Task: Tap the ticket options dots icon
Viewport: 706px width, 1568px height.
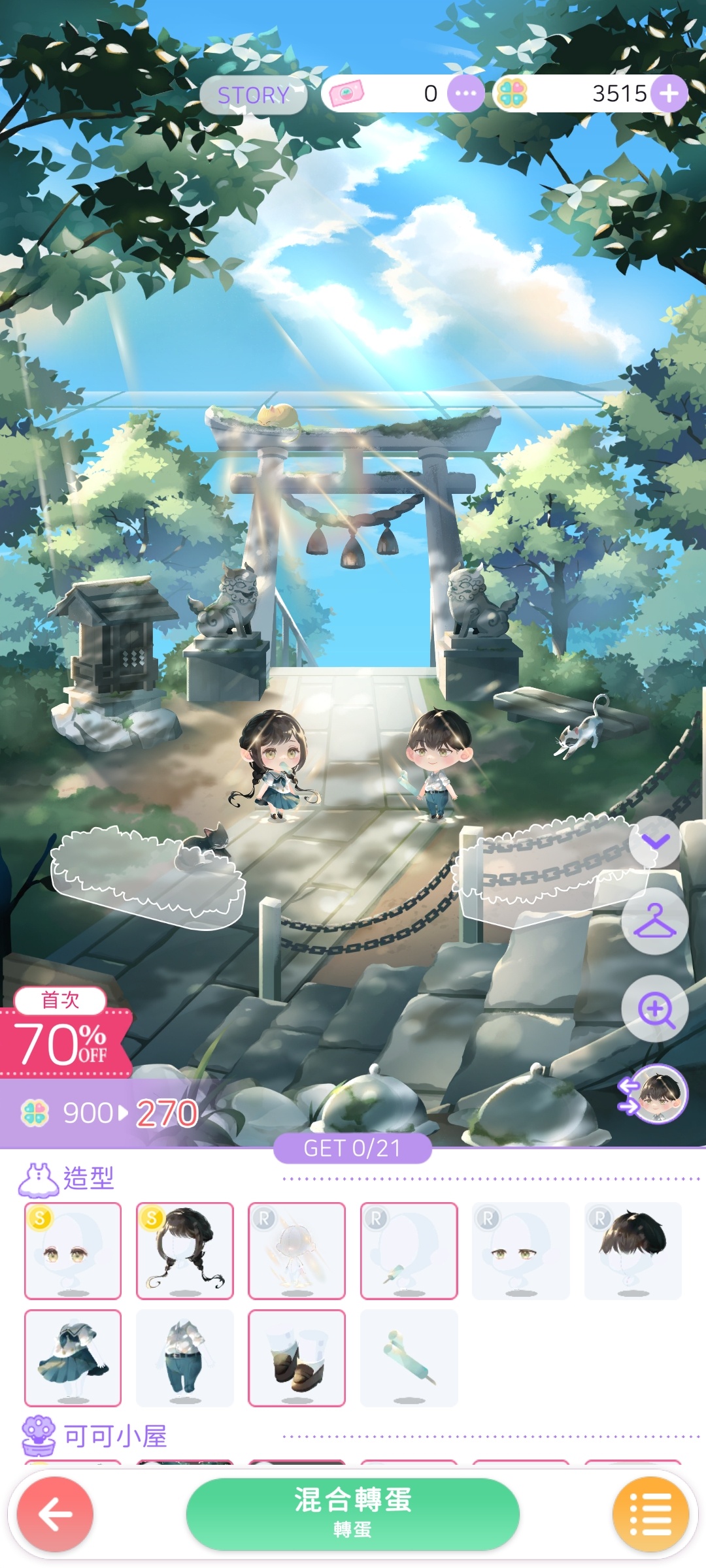Action: pos(465,93)
